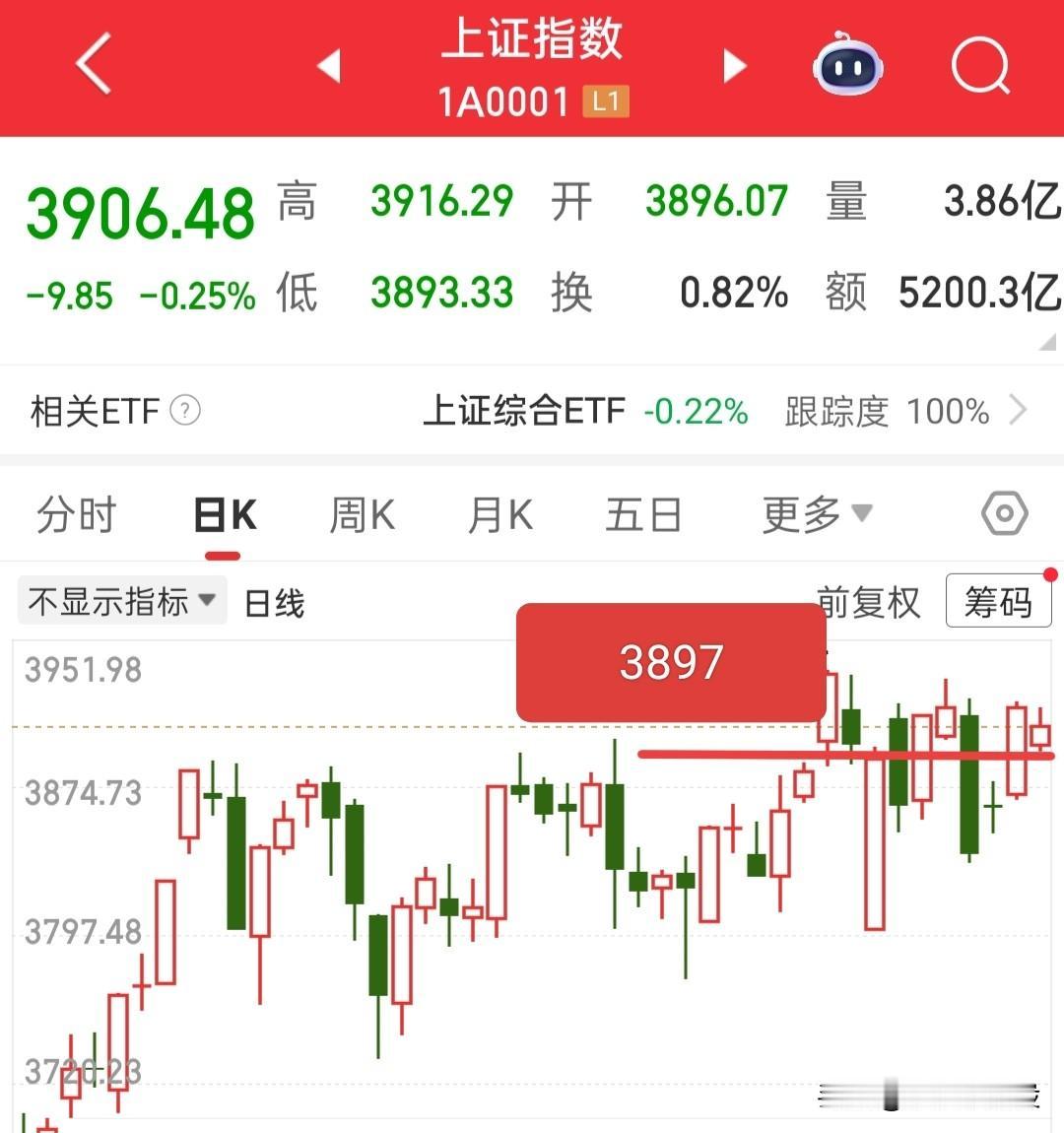Open the 筹码 chip distribution button
The width and height of the screenshot is (1064, 1133).
click(x=997, y=601)
